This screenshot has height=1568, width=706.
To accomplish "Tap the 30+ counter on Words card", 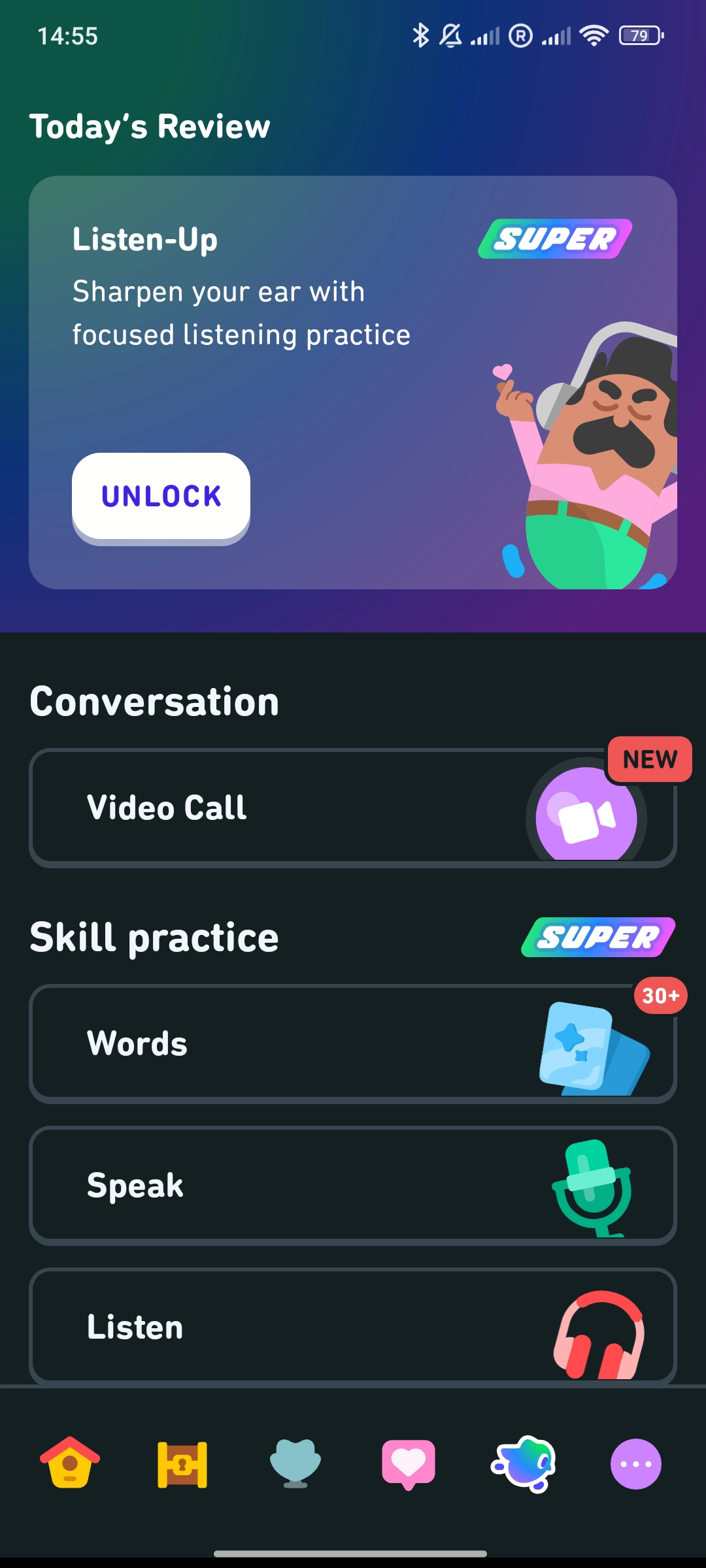I will click(660, 996).
